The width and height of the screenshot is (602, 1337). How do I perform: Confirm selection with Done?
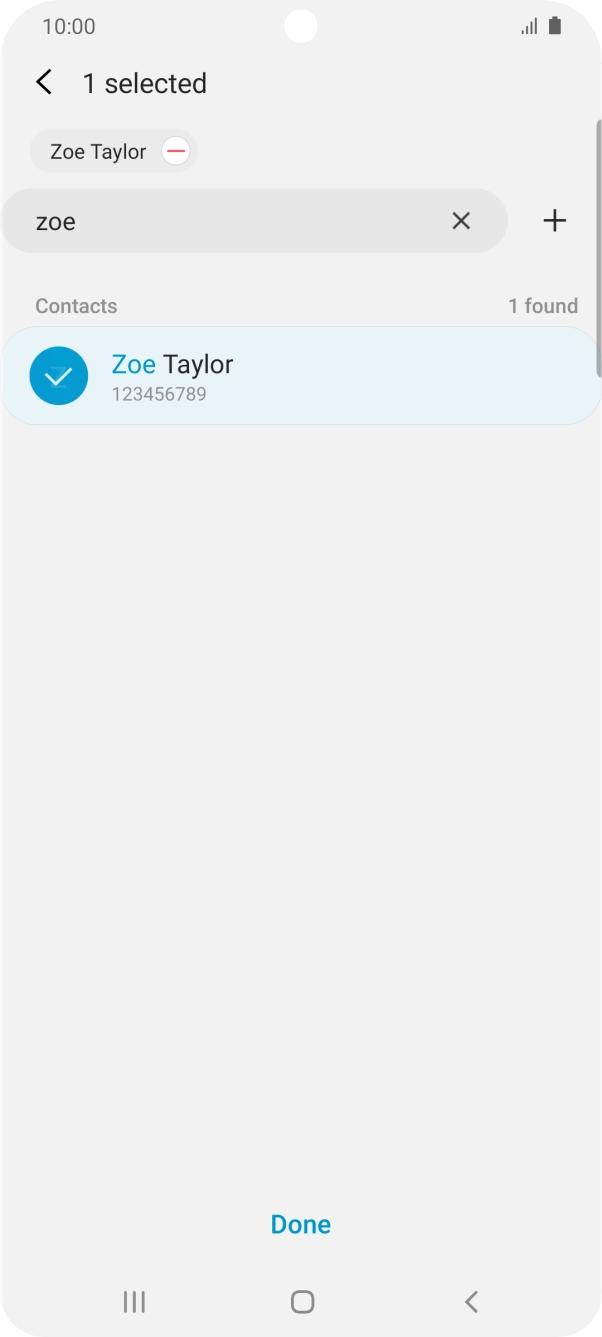(x=300, y=1224)
